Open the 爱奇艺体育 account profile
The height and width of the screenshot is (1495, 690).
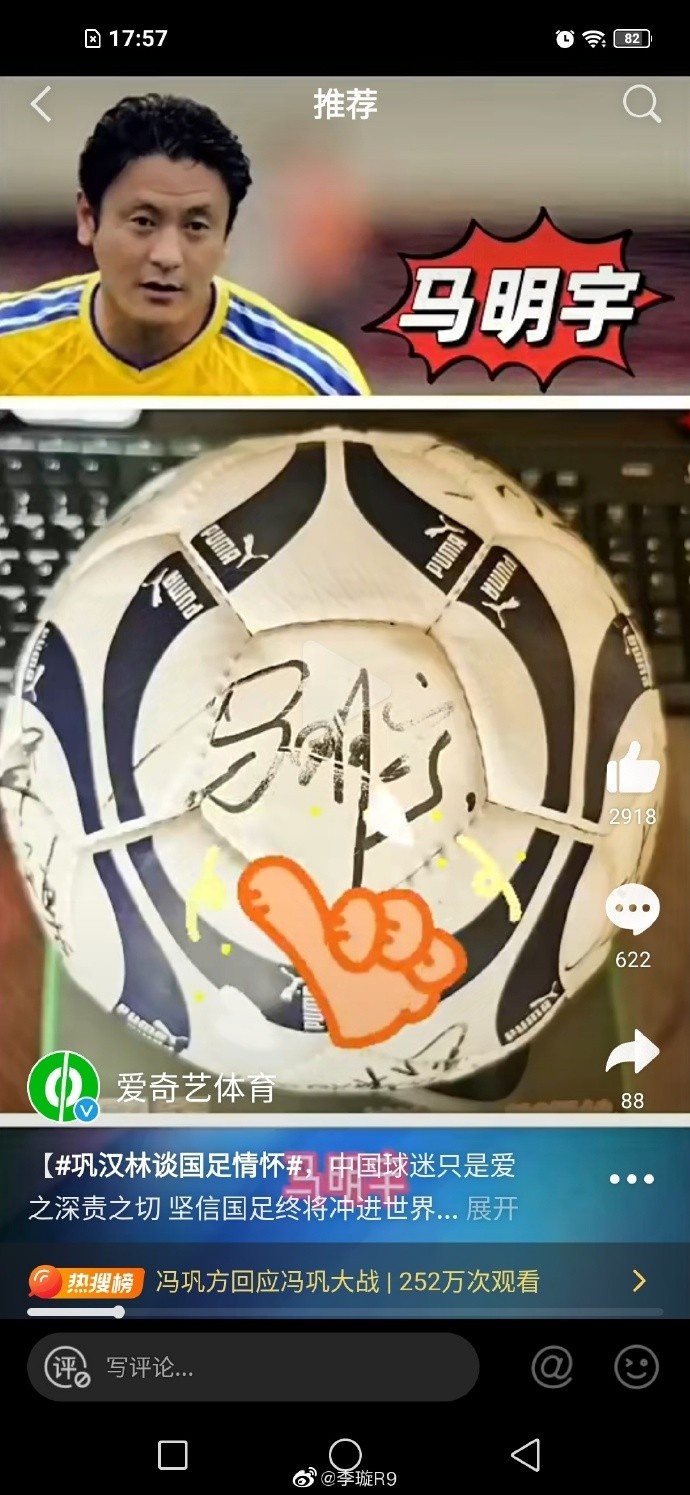[64, 1087]
